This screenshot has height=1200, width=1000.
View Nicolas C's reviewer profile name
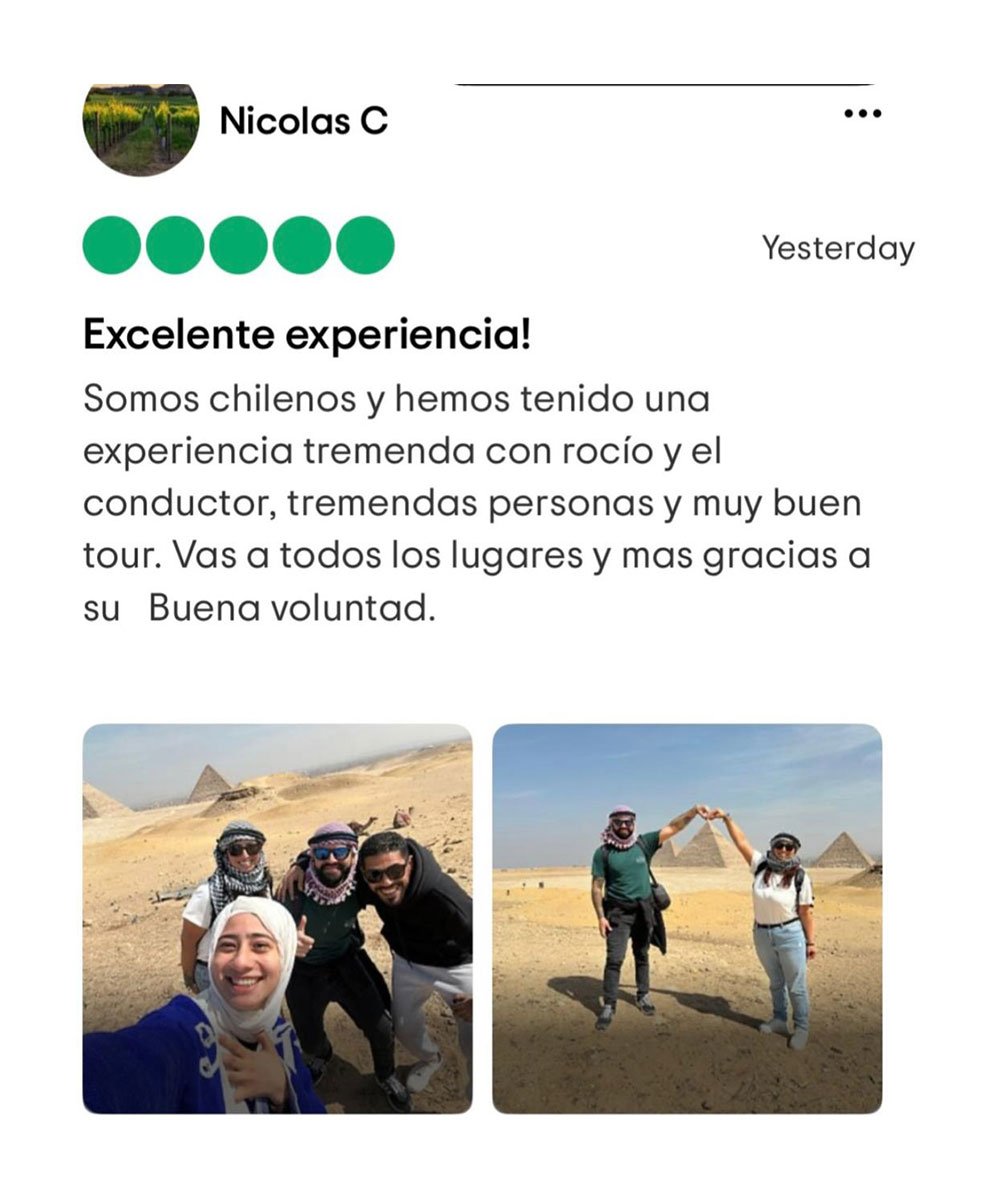point(303,122)
